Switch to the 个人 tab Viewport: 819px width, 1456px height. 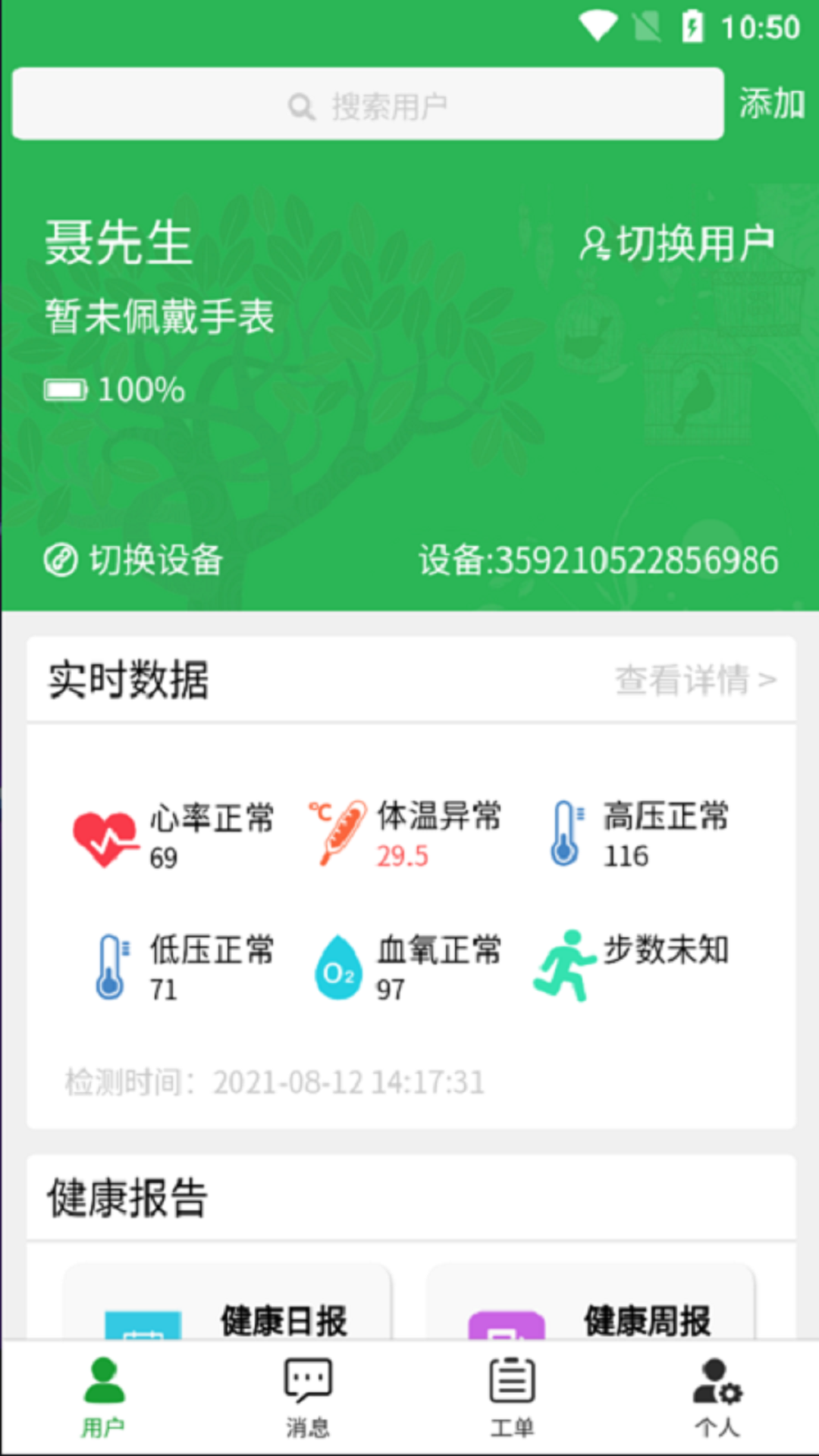pos(717,1397)
